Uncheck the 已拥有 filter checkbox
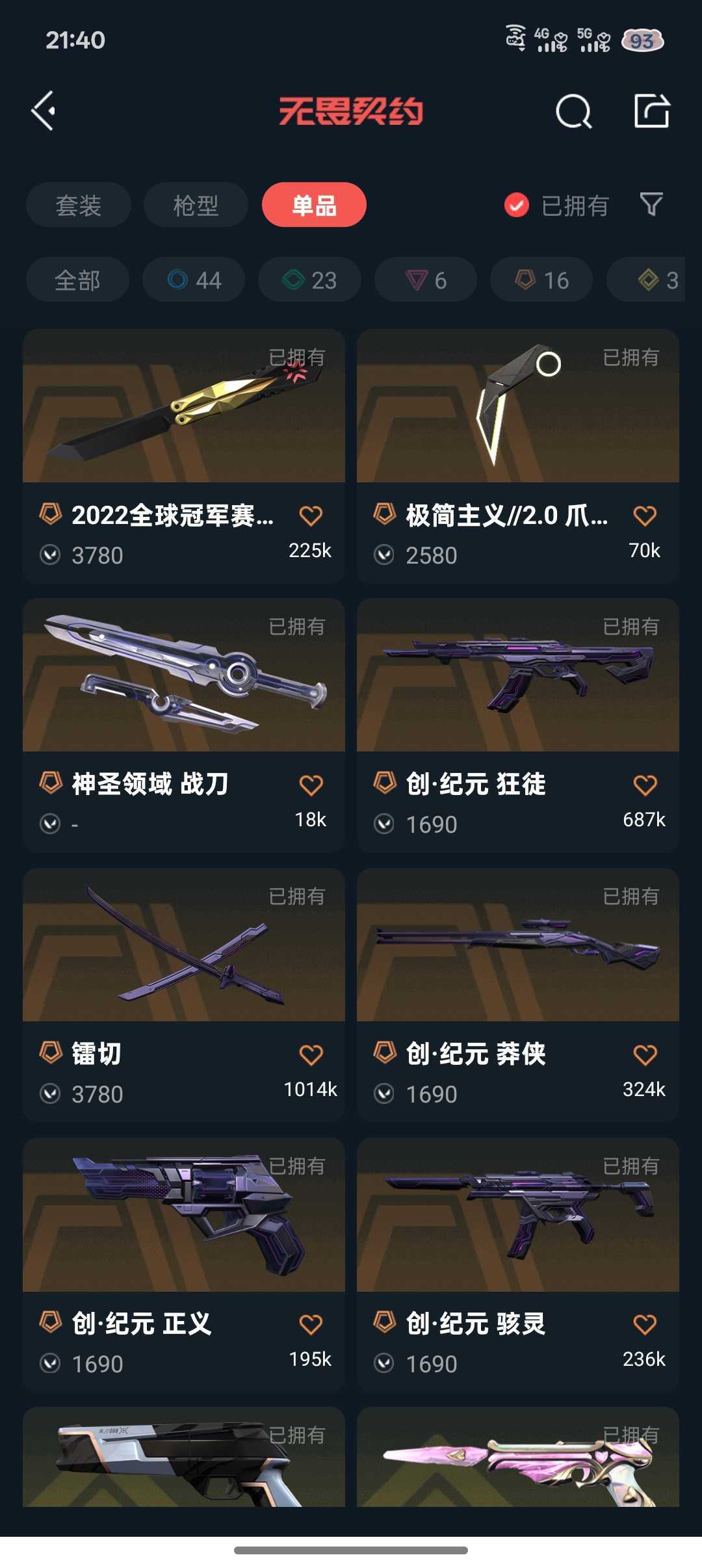This screenshot has height=1568, width=702. pos(517,205)
